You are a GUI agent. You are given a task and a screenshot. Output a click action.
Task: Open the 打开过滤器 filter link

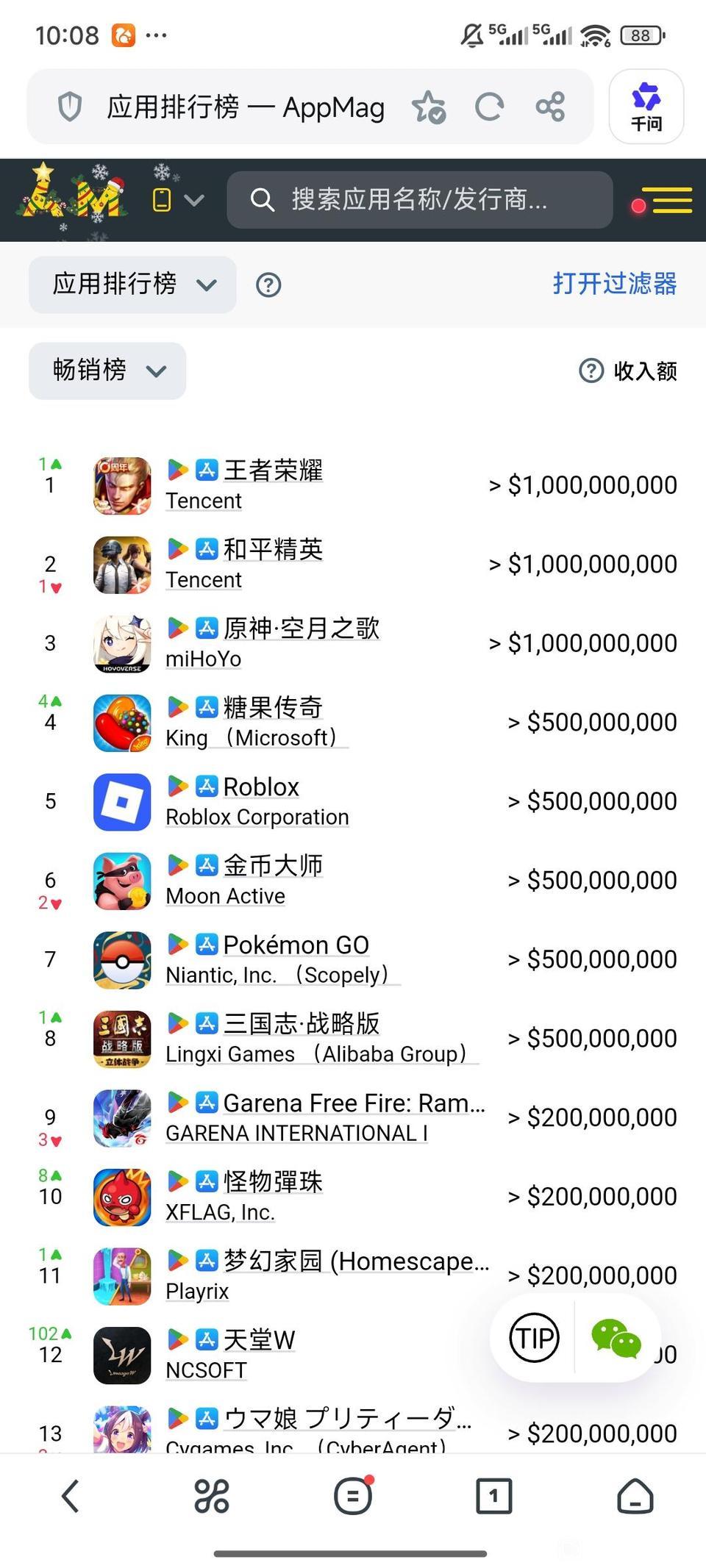[x=614, y=284]
